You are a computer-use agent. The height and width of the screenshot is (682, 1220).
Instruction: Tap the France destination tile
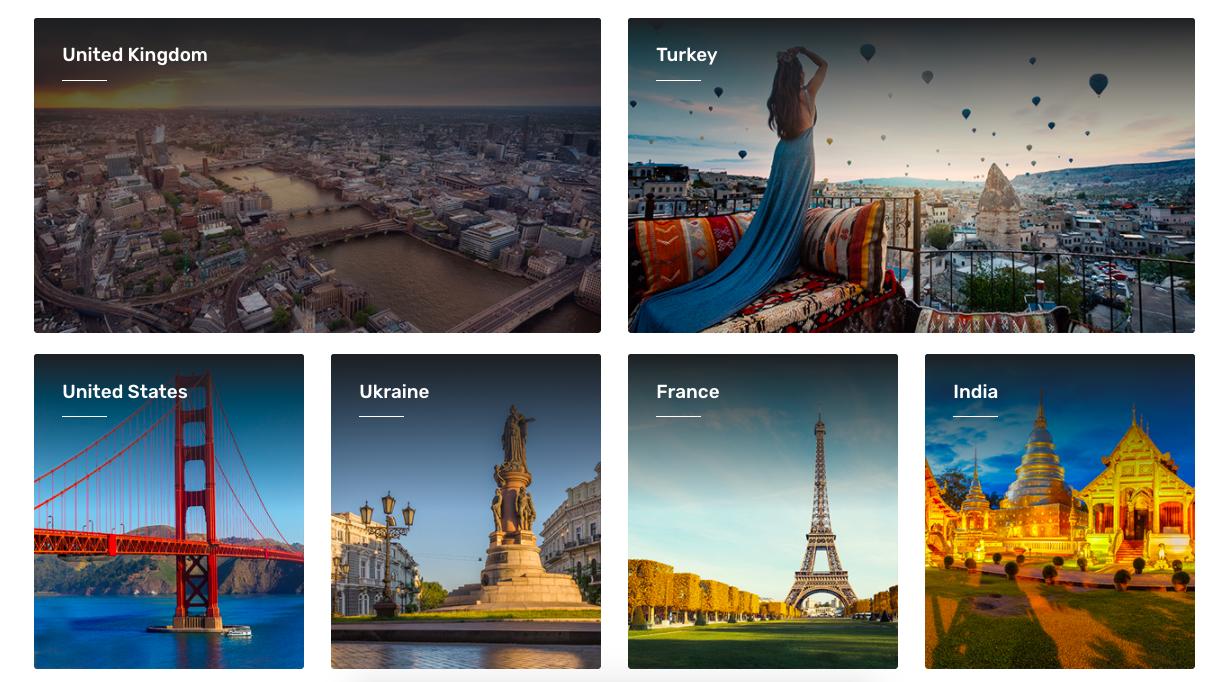(763, 511)
